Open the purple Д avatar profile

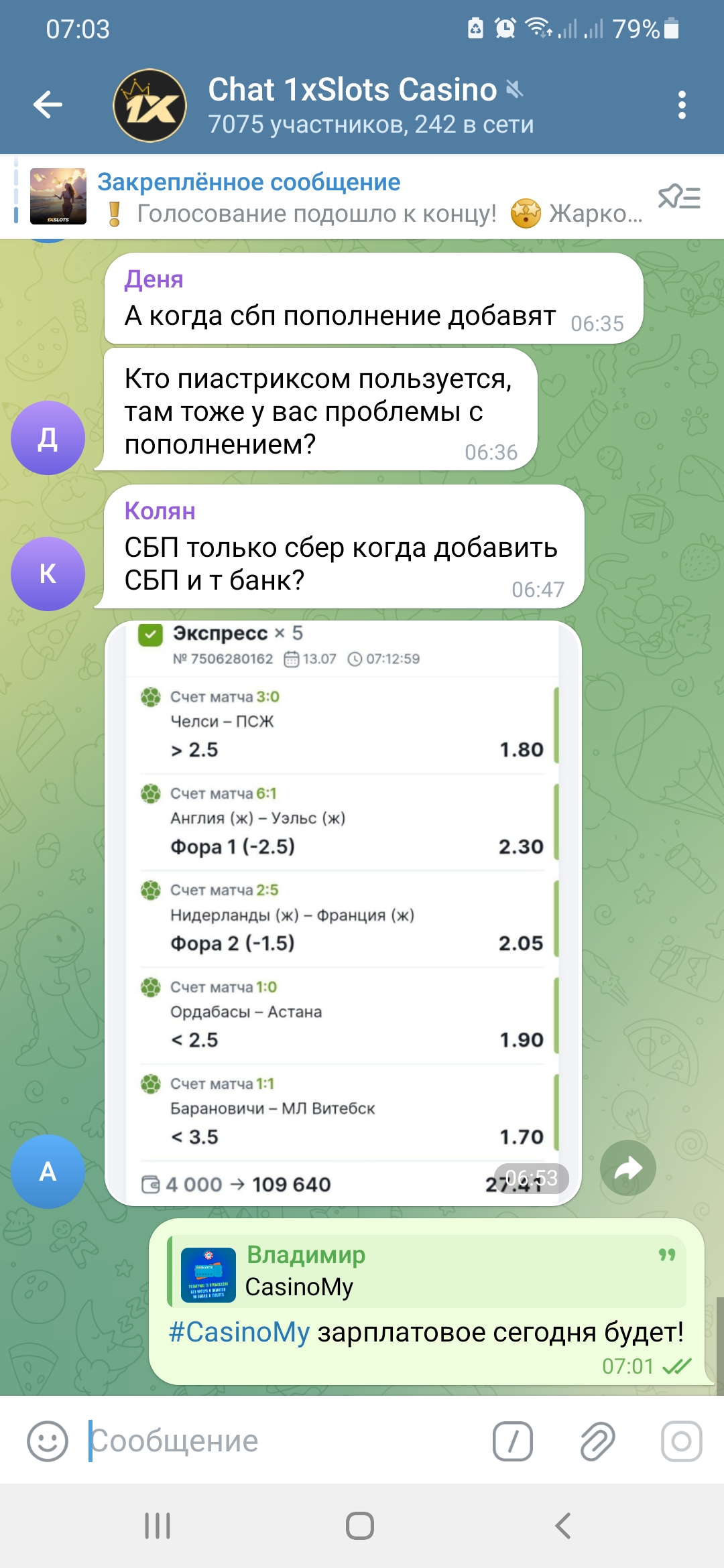click(48, 438)
